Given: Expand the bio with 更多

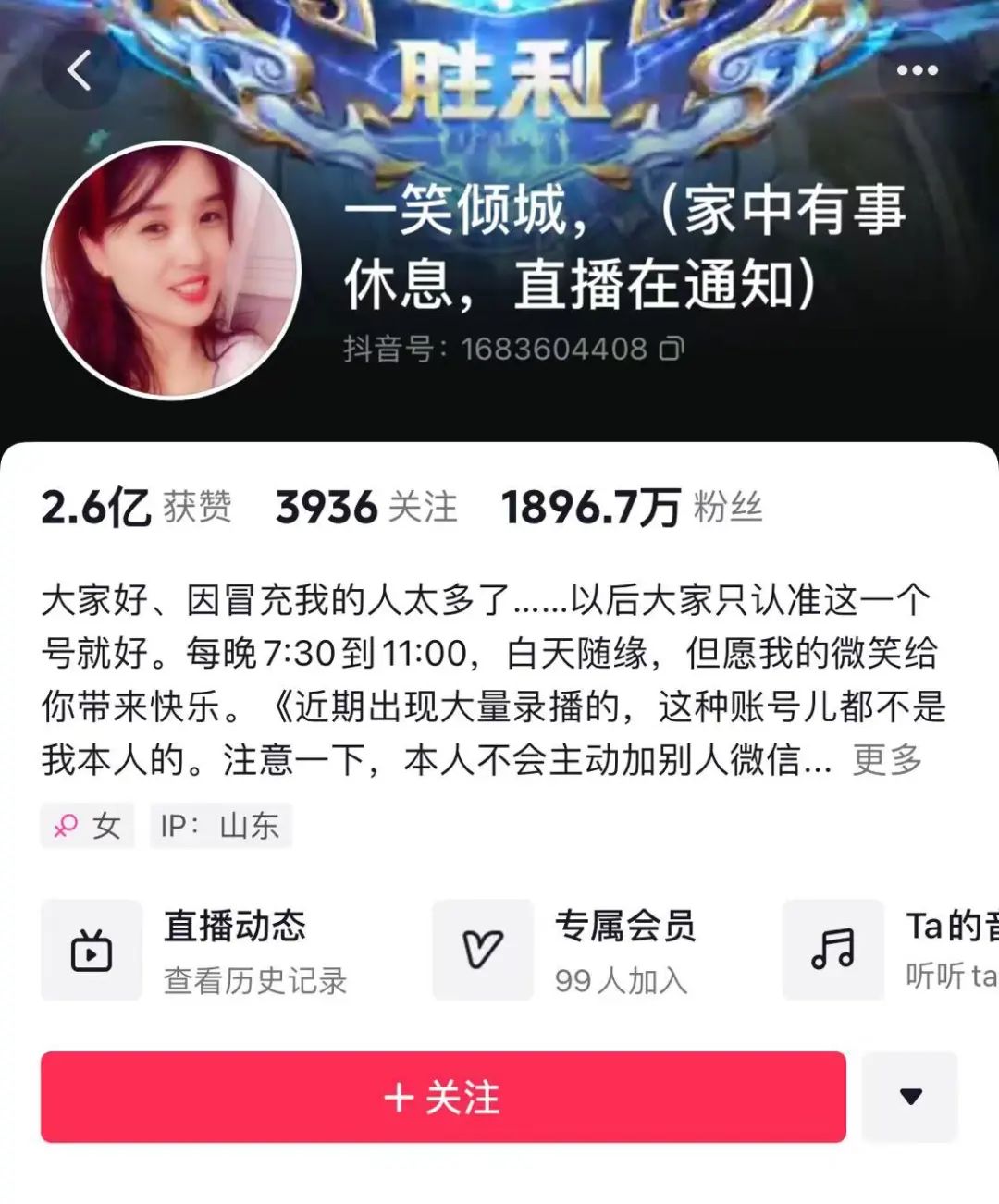Looking at the screenshot, I should click(x=887, y=760).
